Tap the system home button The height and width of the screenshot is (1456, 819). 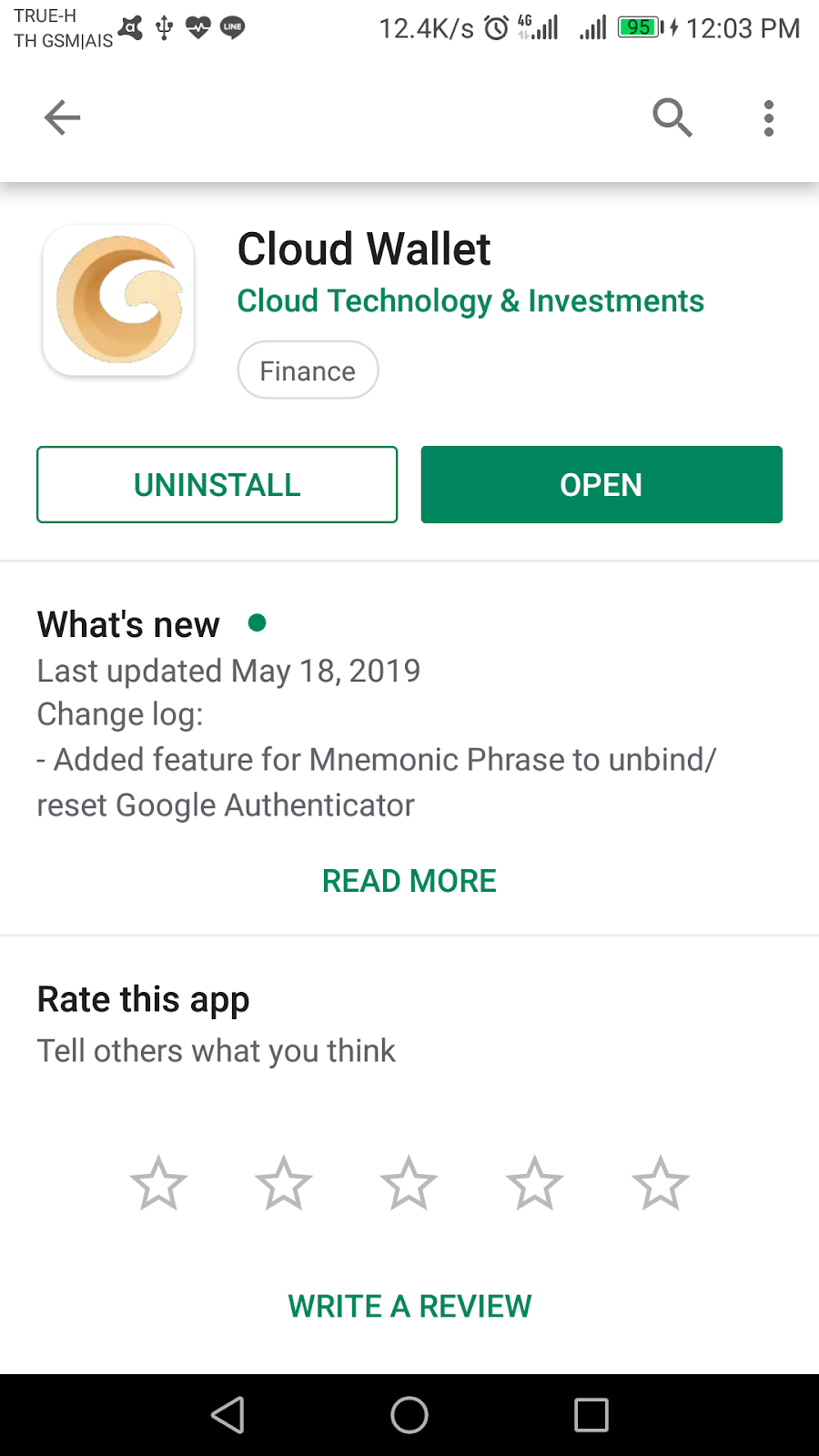pos(409,1415)
